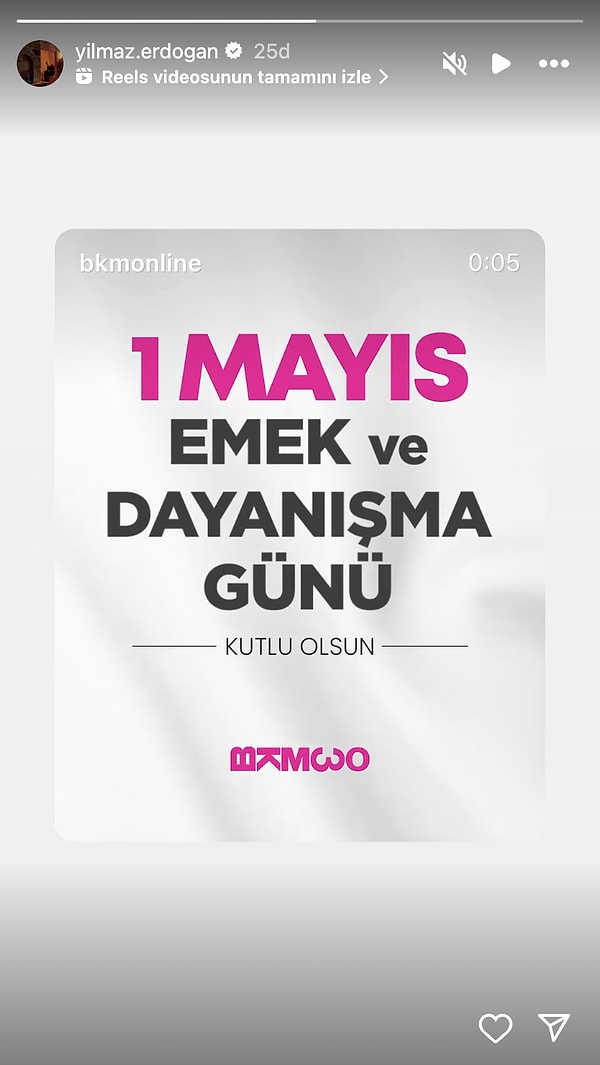Viewport: 600px width, 1065px height.
Task: Like this story with the heart
Action: (495, 1027)
